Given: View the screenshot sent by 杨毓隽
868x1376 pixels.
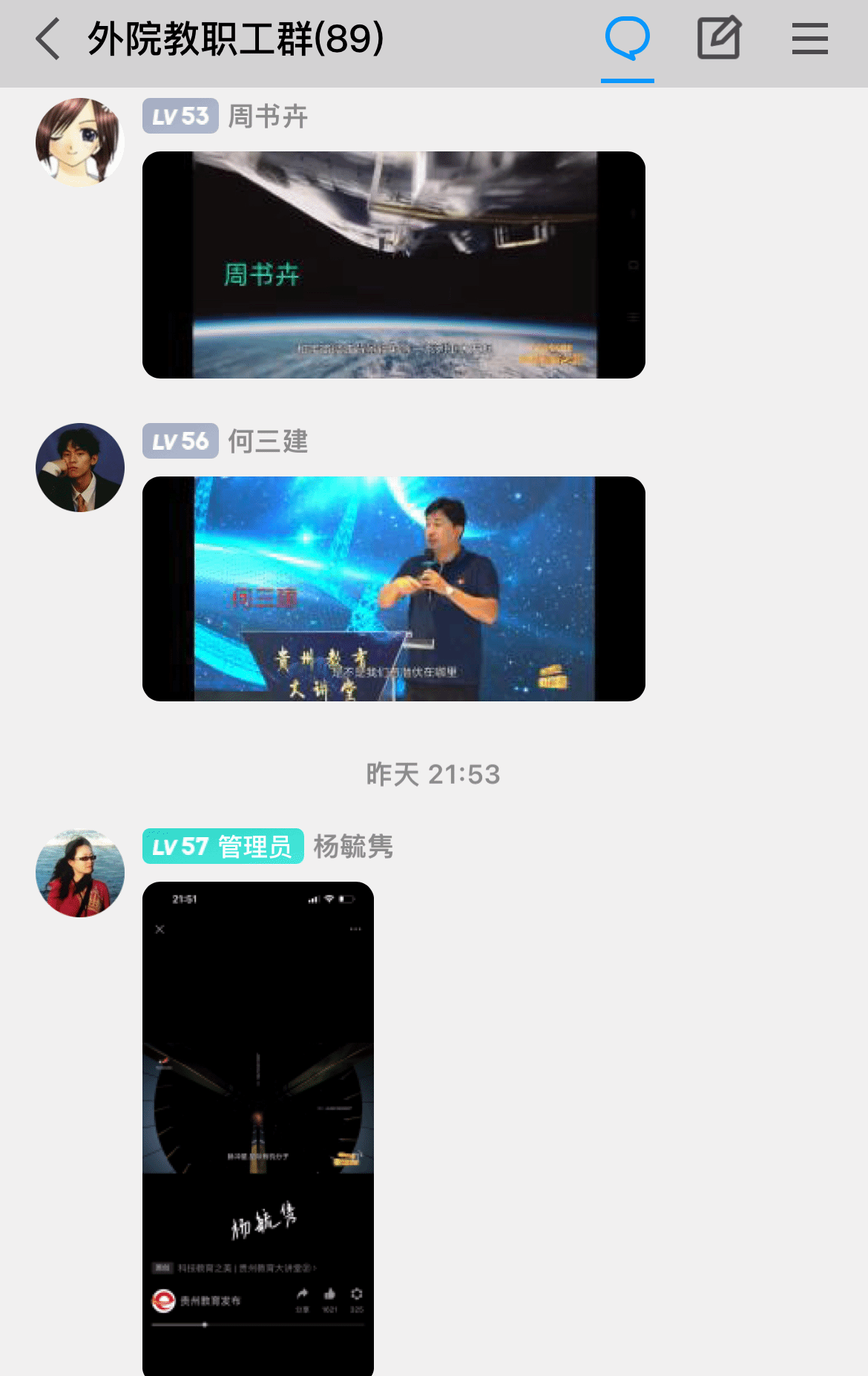Looking at the screenshot, I should tap(258, 1128).
